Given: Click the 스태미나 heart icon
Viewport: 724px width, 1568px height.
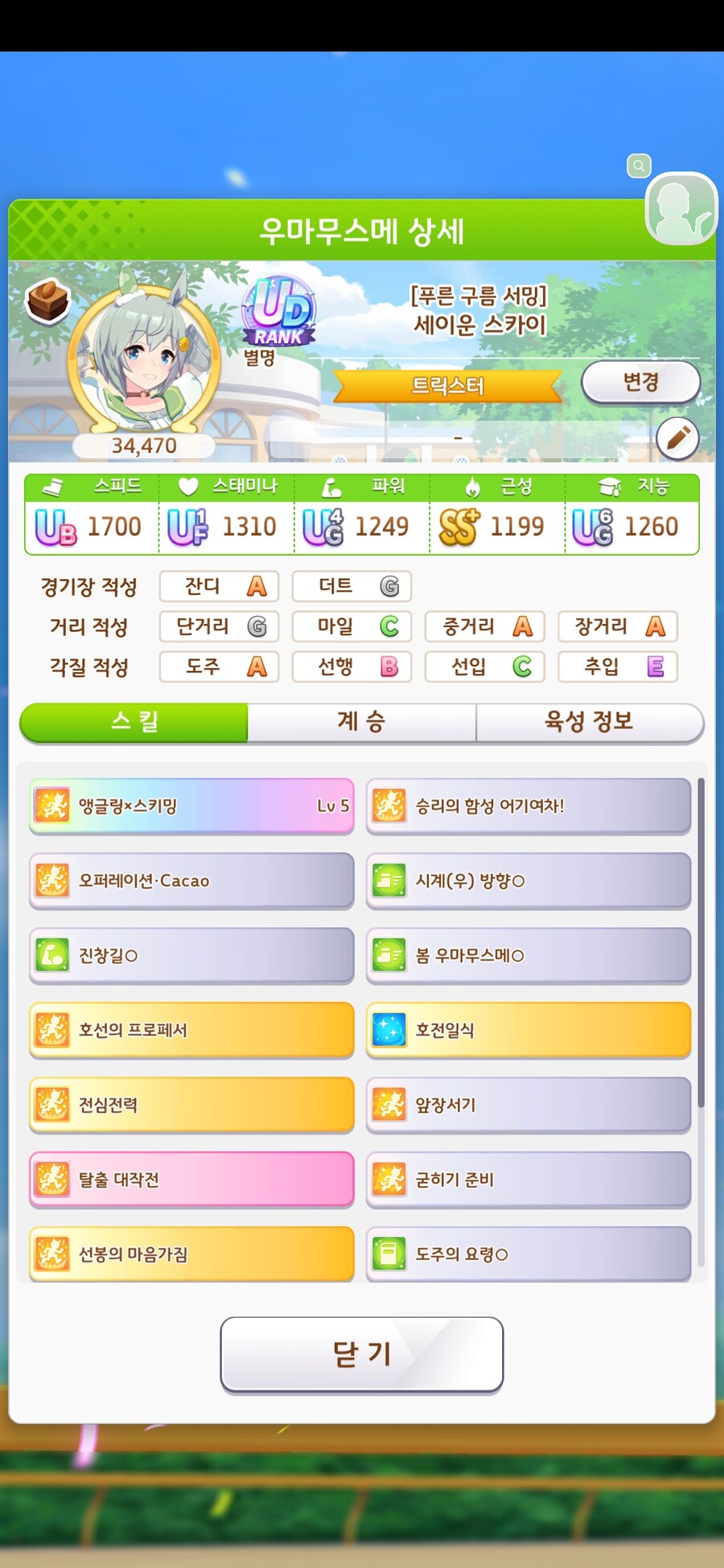Looking at the screenshot, I should (188, 486).
